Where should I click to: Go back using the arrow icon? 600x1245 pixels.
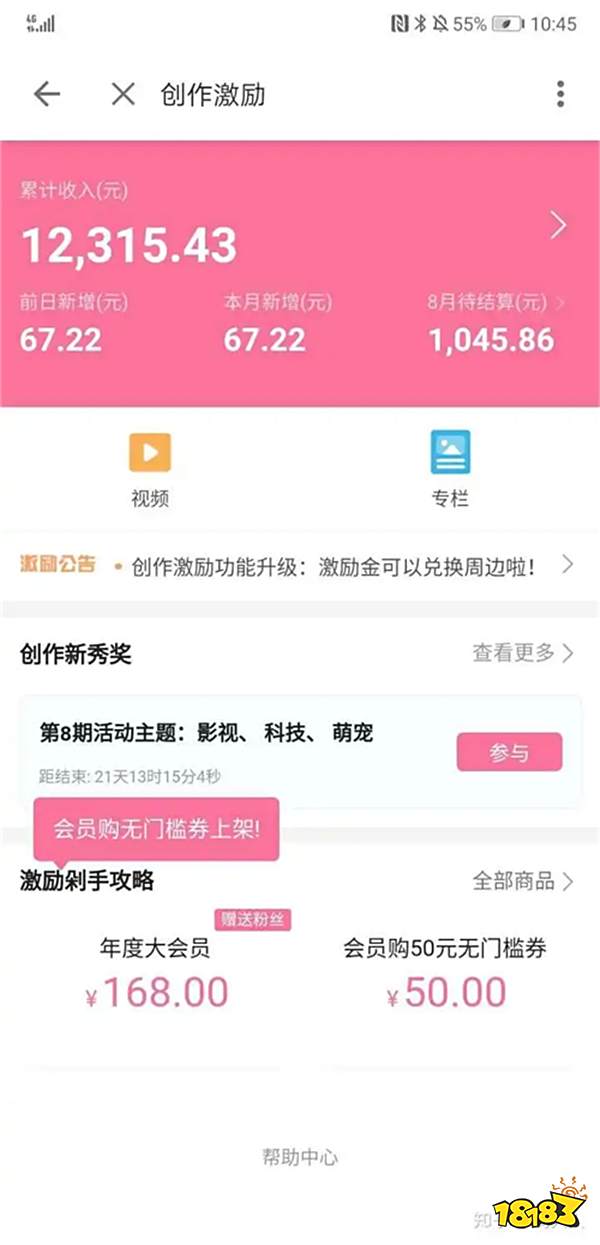47,95
